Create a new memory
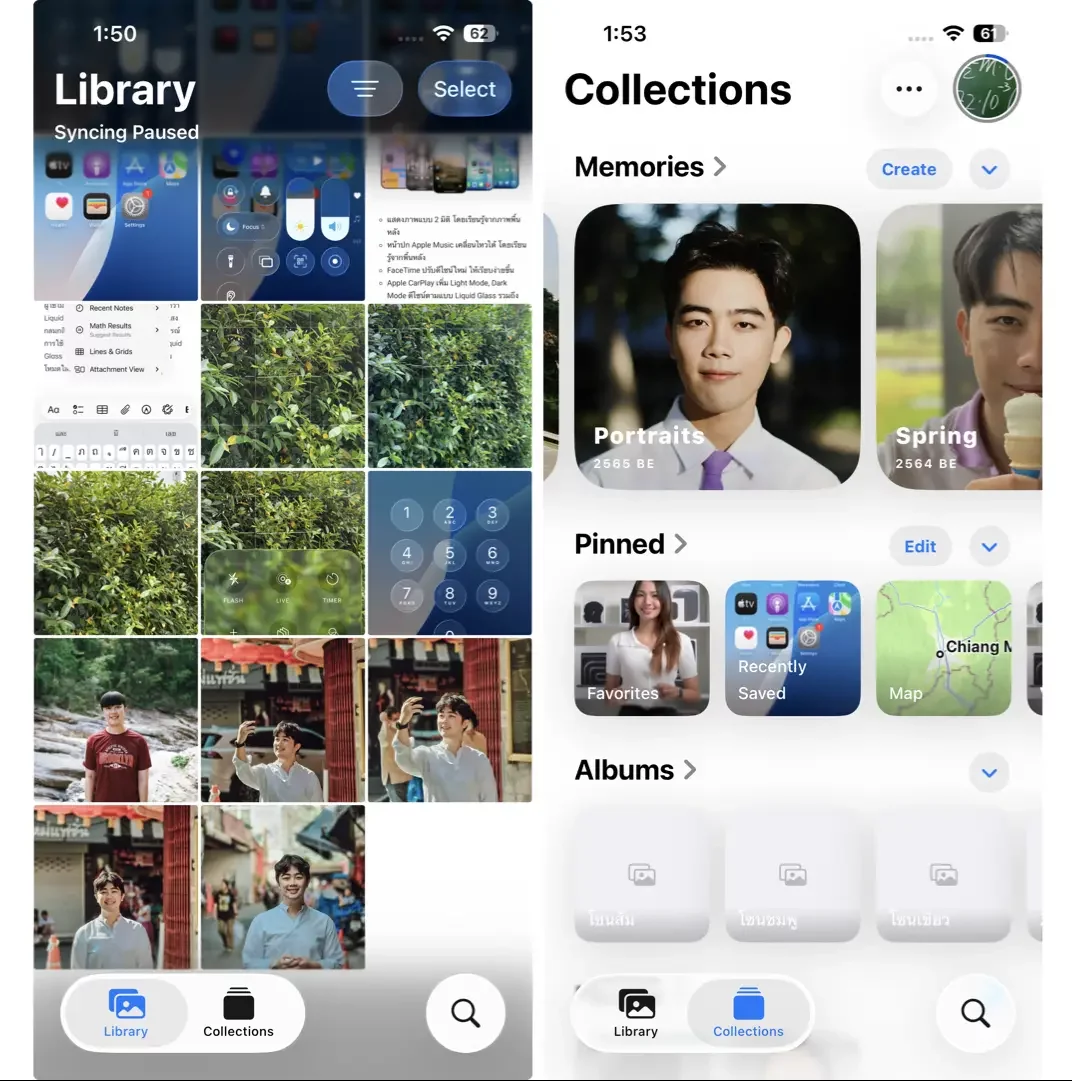Viewport: 1072px width, 1081px height. 908,169
